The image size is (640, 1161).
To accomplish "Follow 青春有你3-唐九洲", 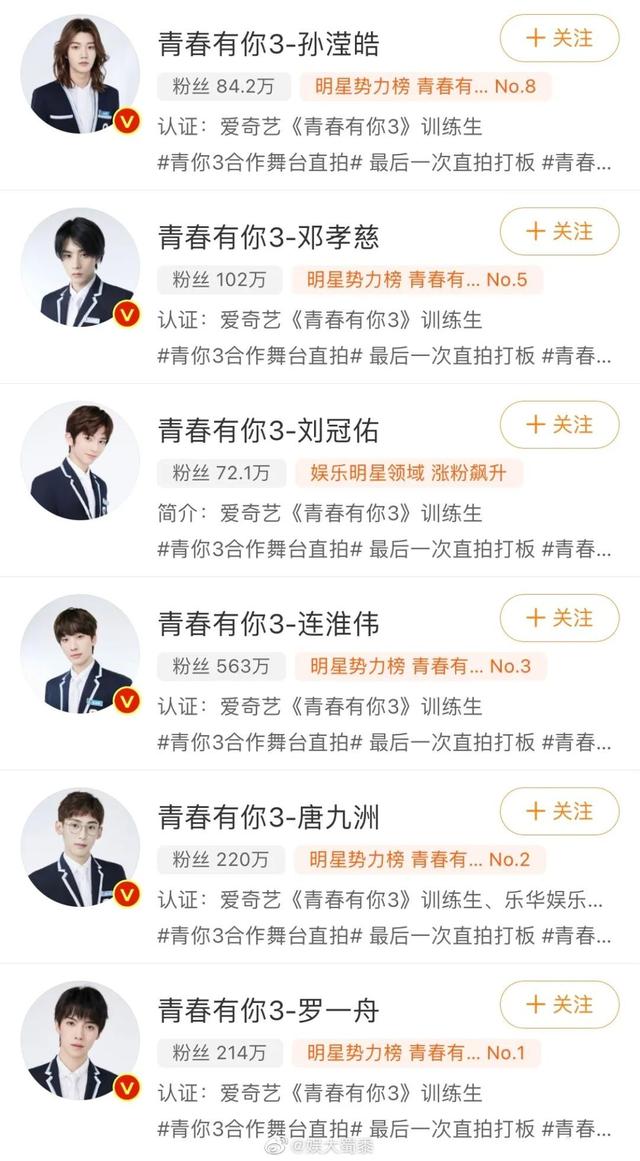I will 560,810.
